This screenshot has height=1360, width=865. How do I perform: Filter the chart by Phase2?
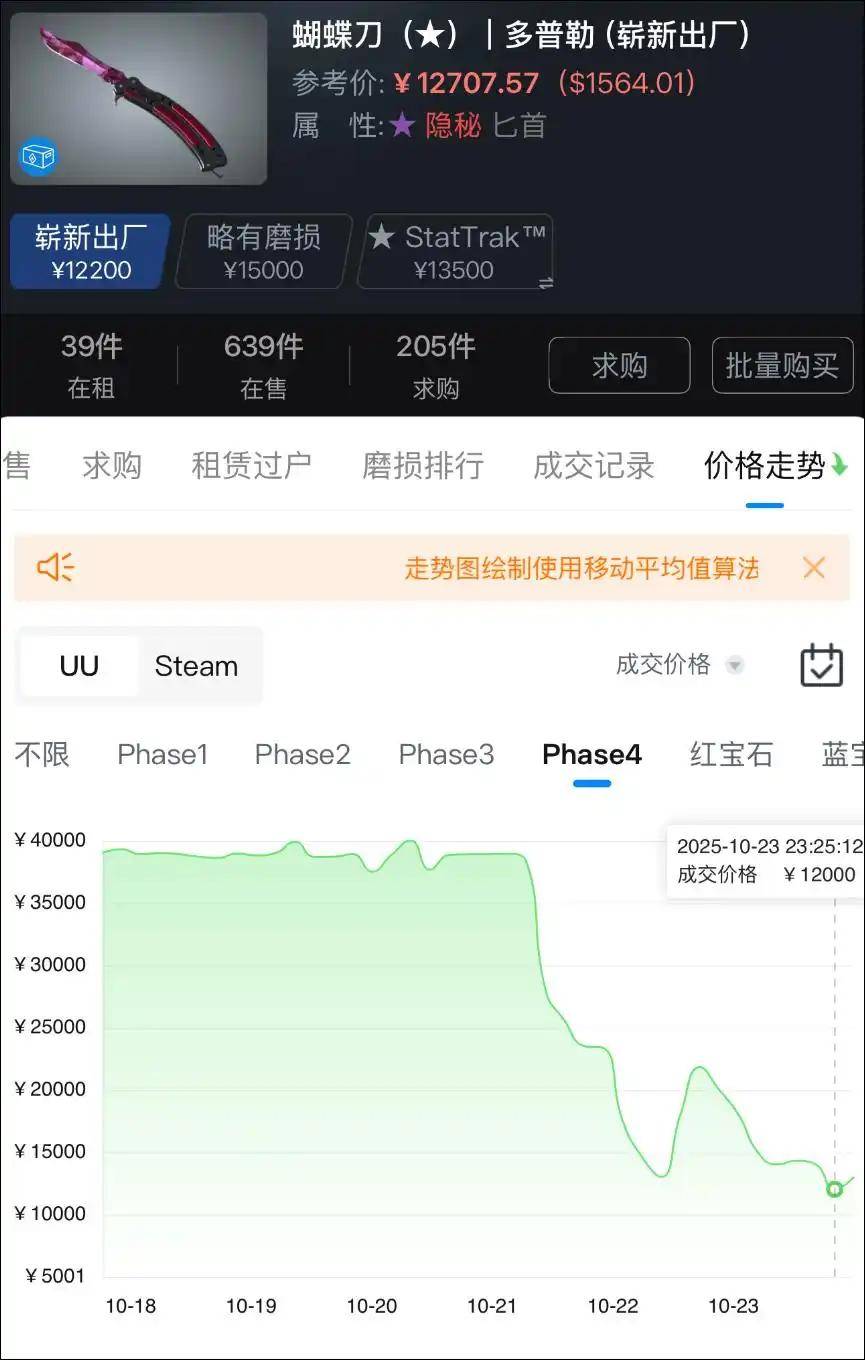302,754
